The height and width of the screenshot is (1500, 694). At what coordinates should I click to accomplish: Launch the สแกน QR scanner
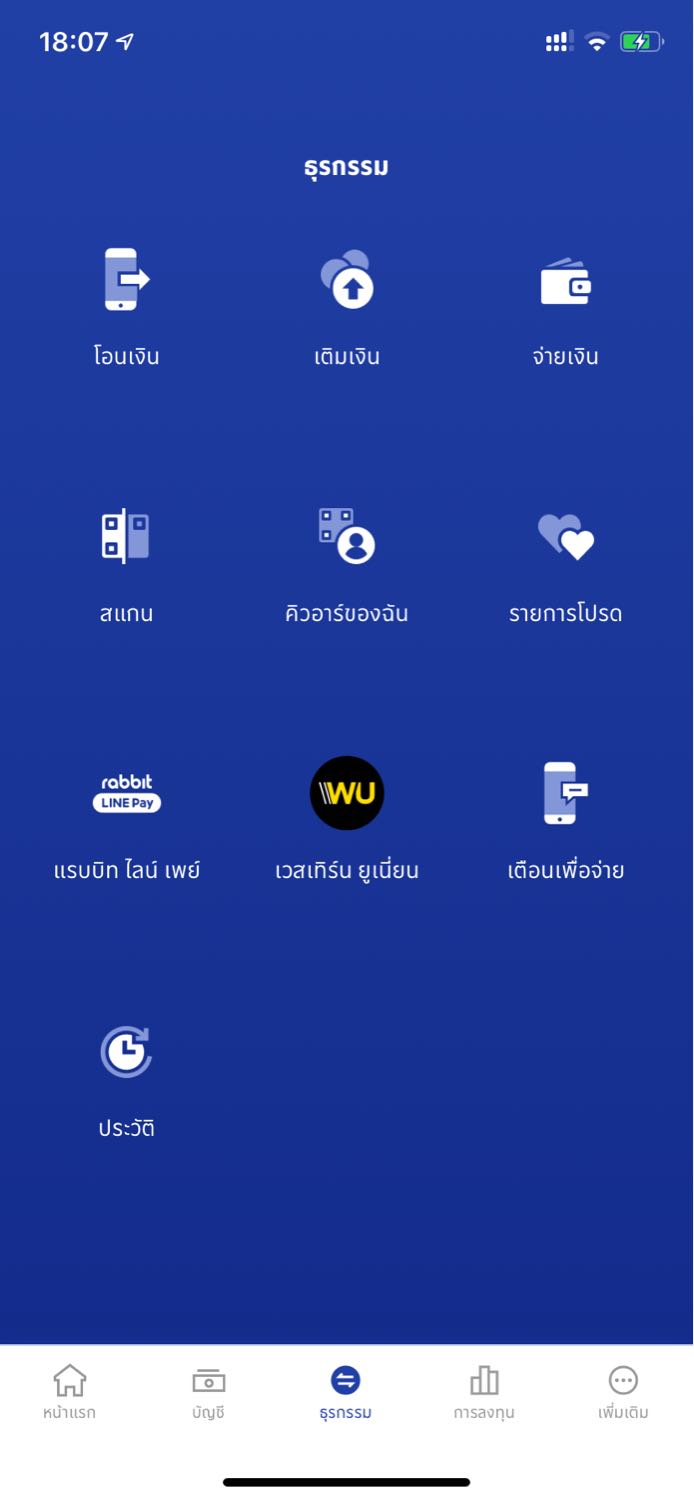127,564
